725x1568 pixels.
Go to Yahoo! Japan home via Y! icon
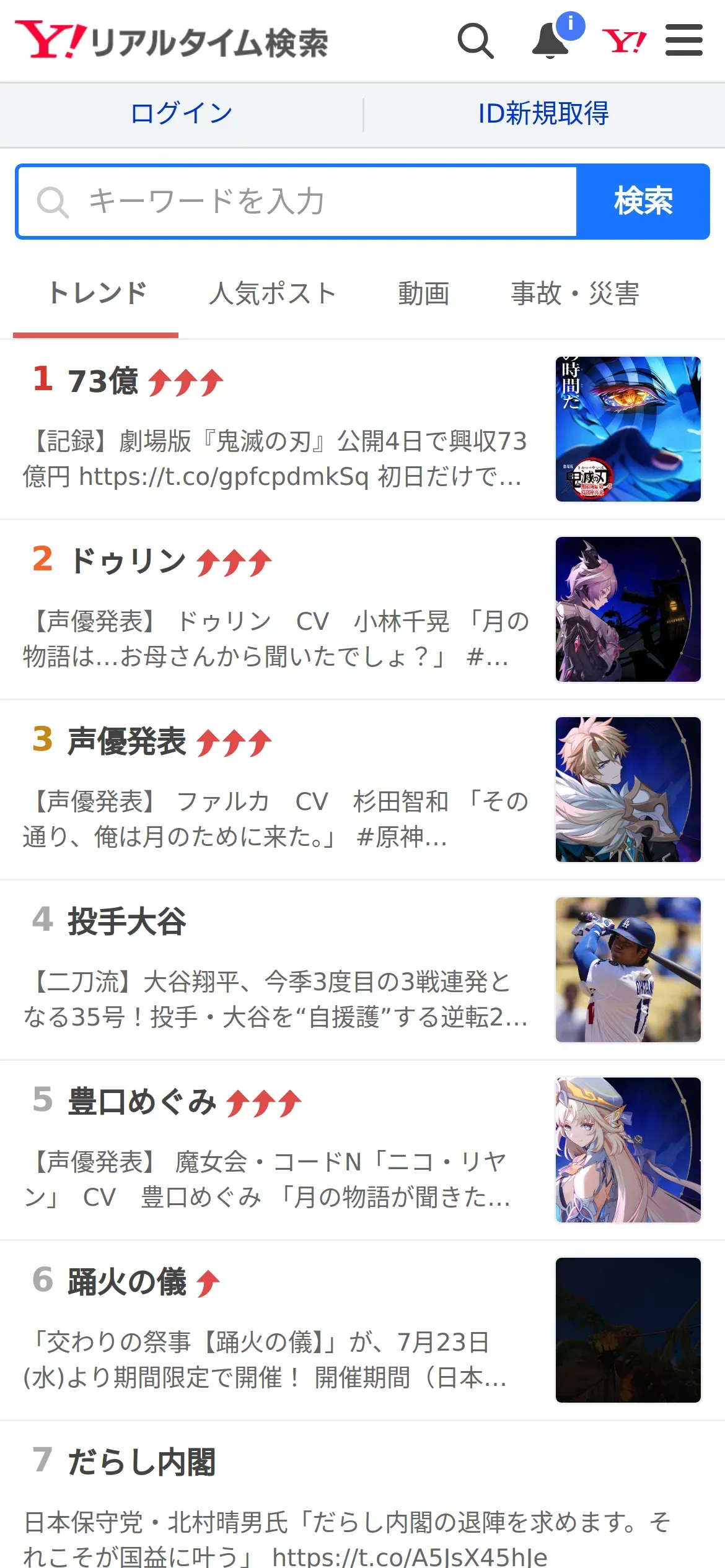tap(623, 41)
